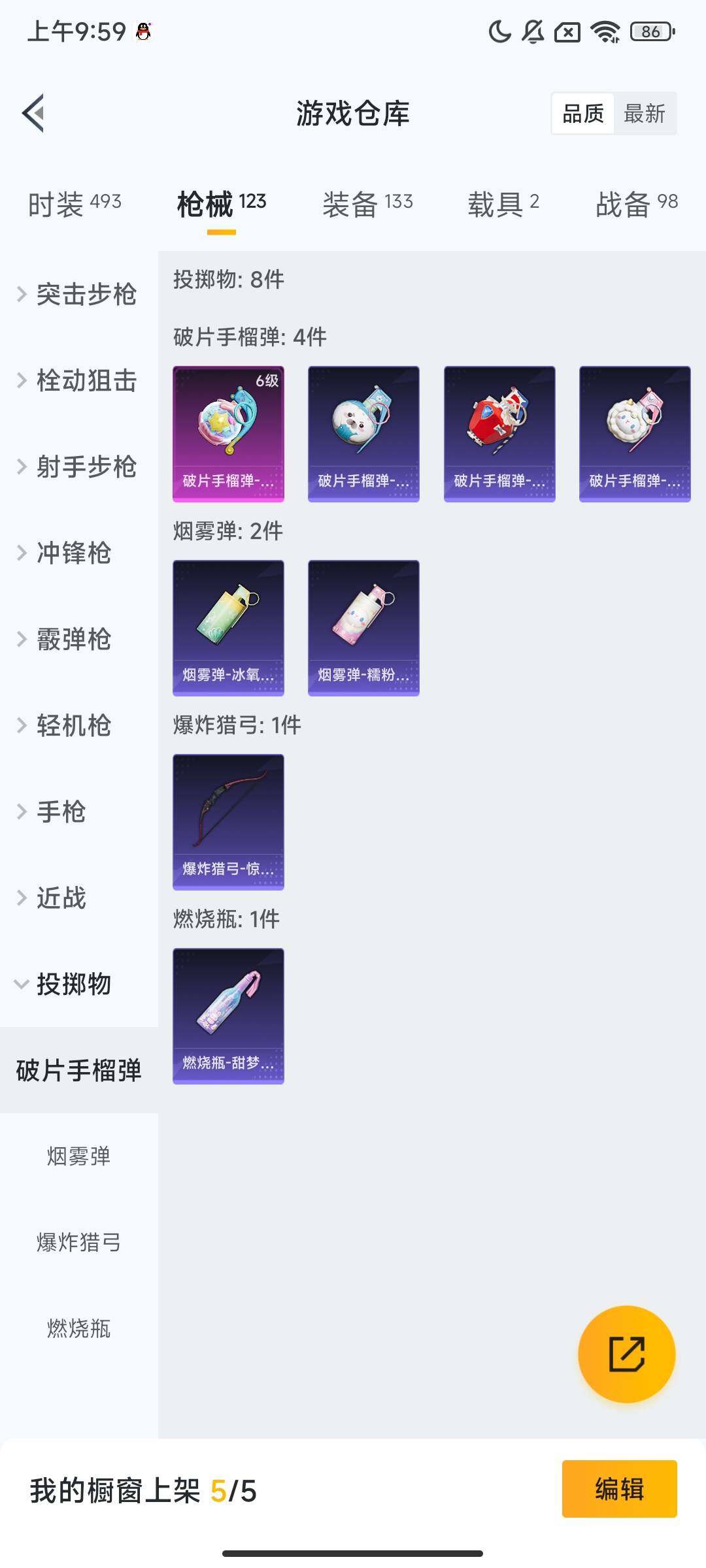This screenshot has height=1568, width=706.
Task: Go back using the top-left arrow
Action: pyautogui.click(x=34, y=113)
